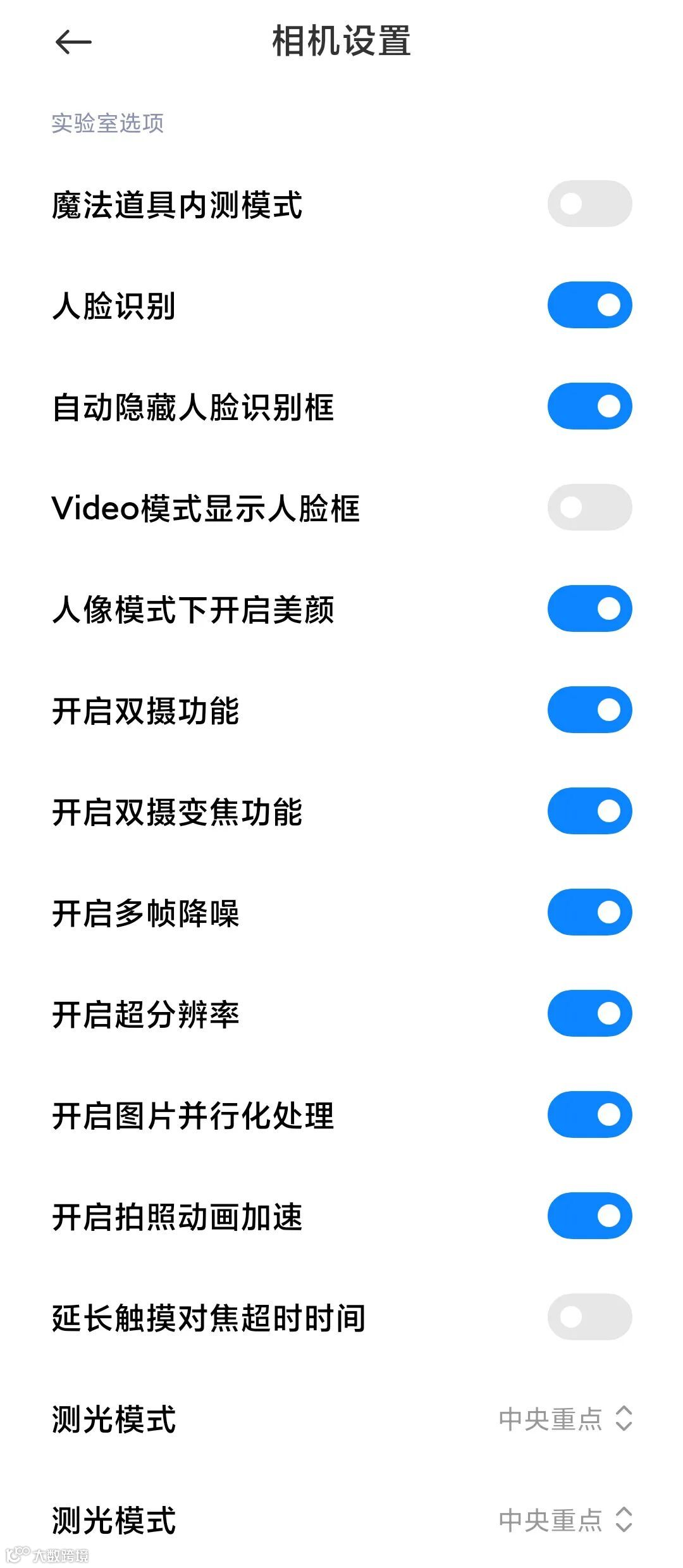683x1568 pixels.
Task: Toggle 开启超分辨率 switch
Action: point(589,1013)
